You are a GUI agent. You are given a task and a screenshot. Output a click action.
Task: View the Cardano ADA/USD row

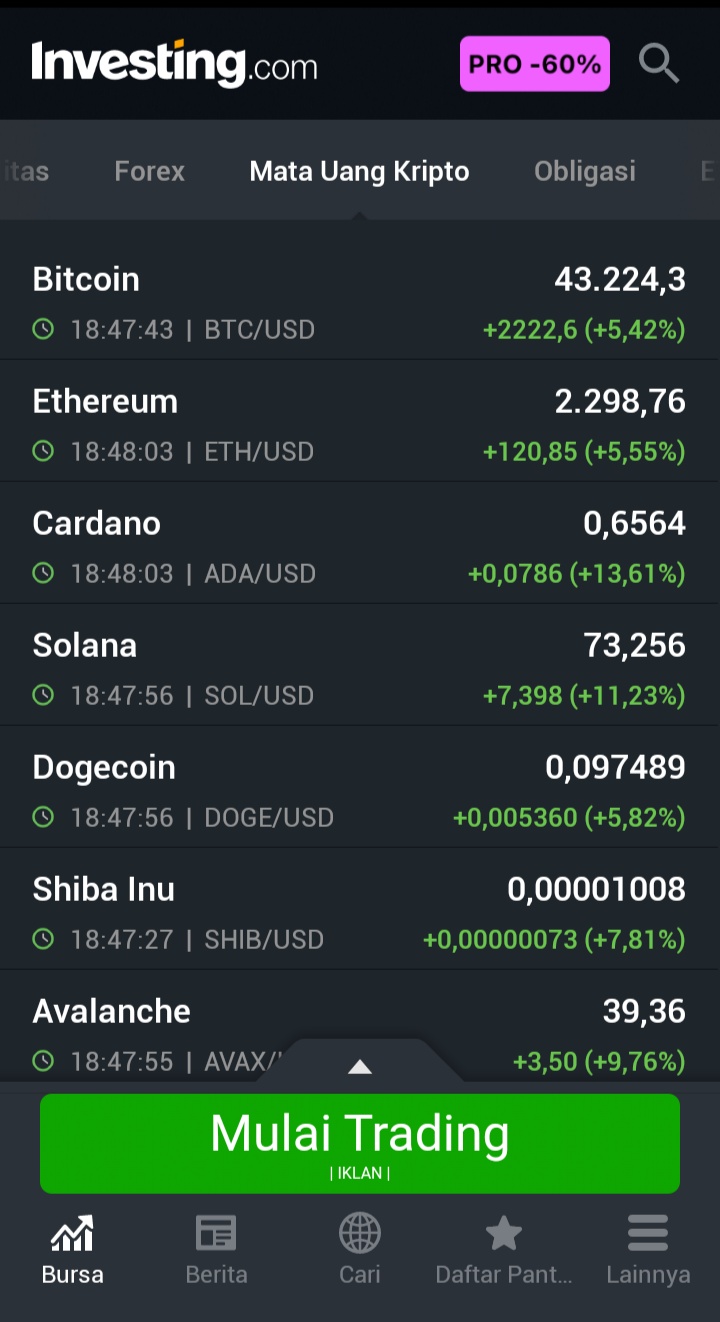tap(359, 545)
